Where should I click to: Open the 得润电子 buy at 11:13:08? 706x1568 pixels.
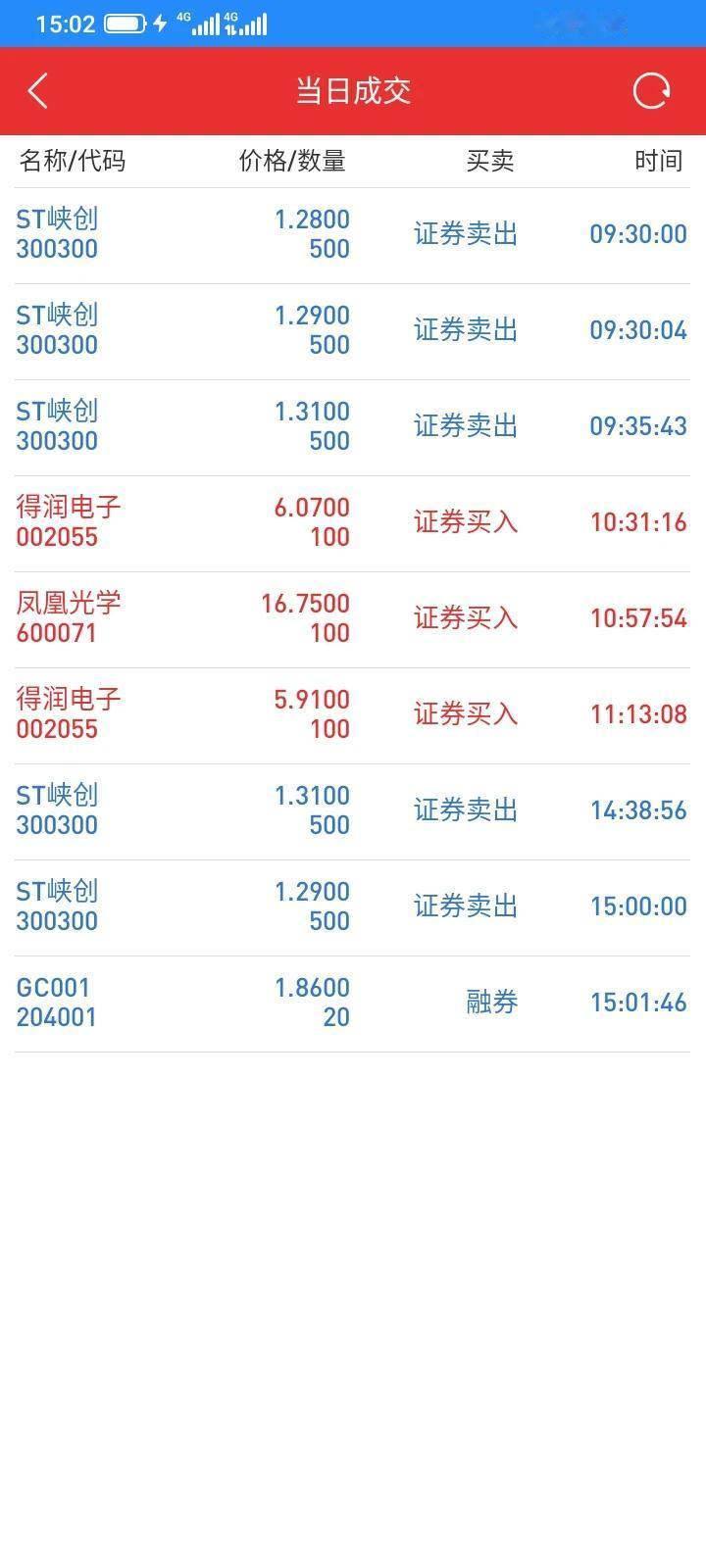(353, 715)
